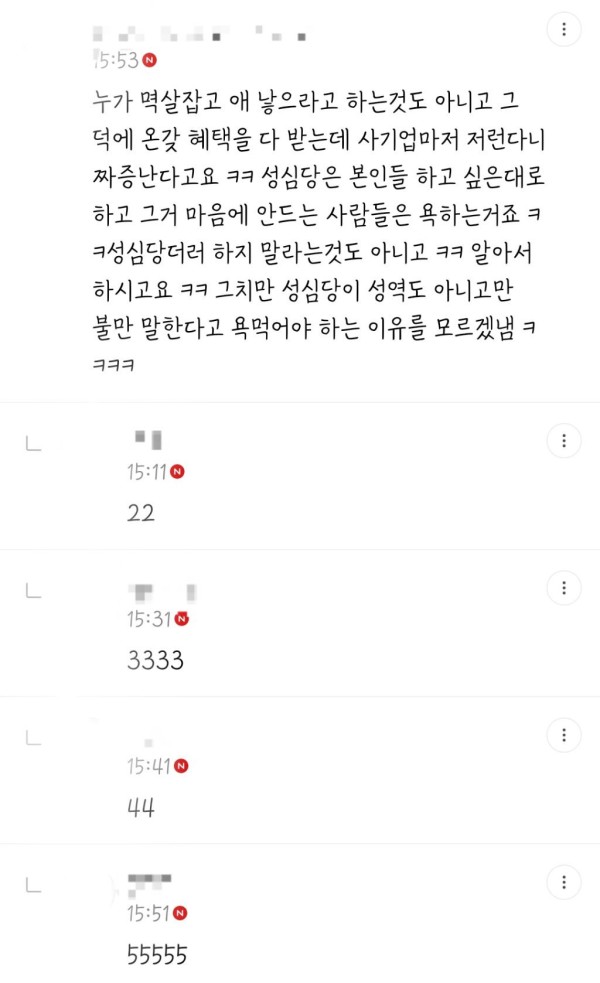Tap the three-dot menu beside "3333" reply
This screenshot has height=983, width=600.
[x=564, y=587]
